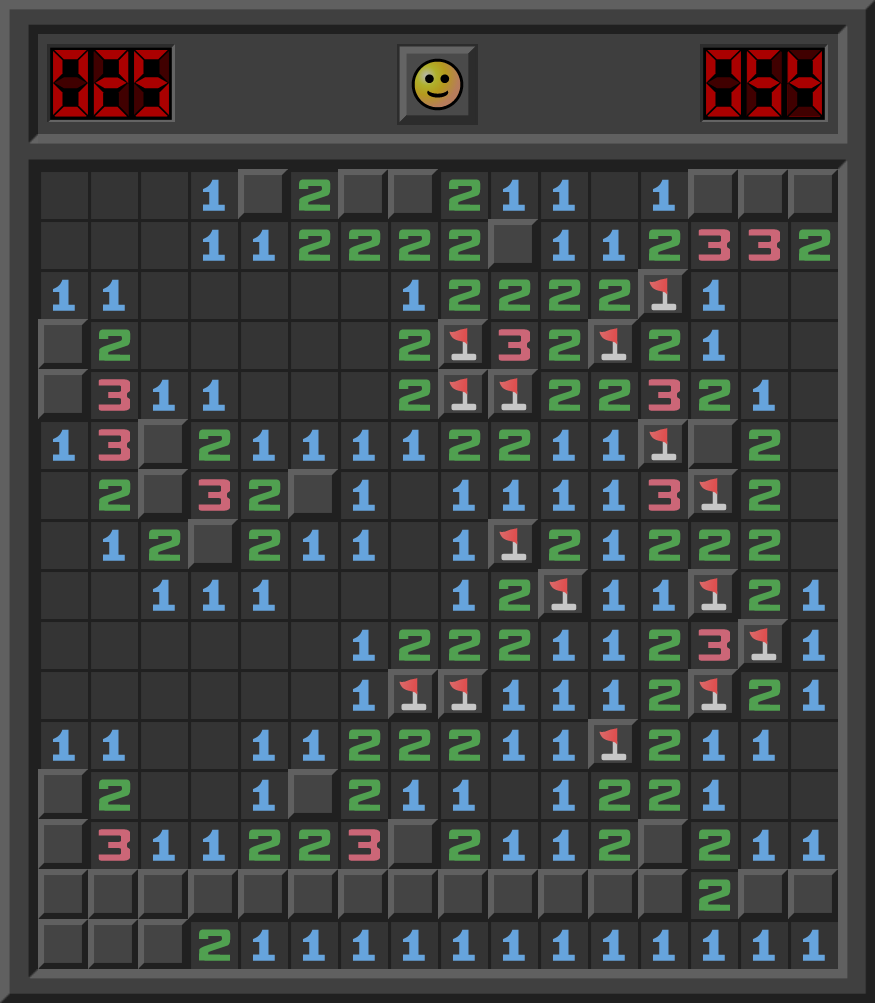This screenshot has height=1003, width=875.
Task: Uncover the only hidden cell in eighth row
Action: coord(213,544)
